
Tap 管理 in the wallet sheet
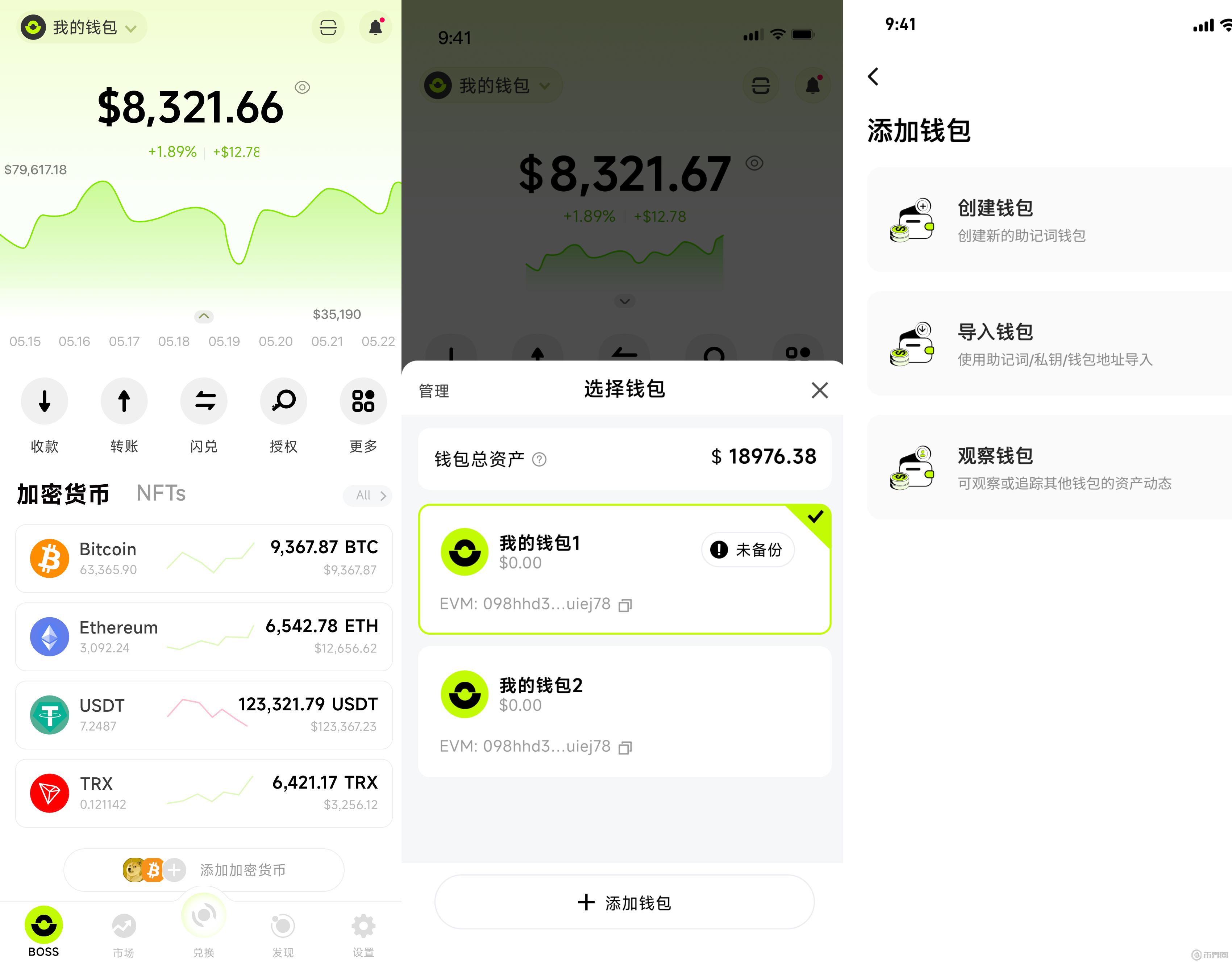click(433, 390)
